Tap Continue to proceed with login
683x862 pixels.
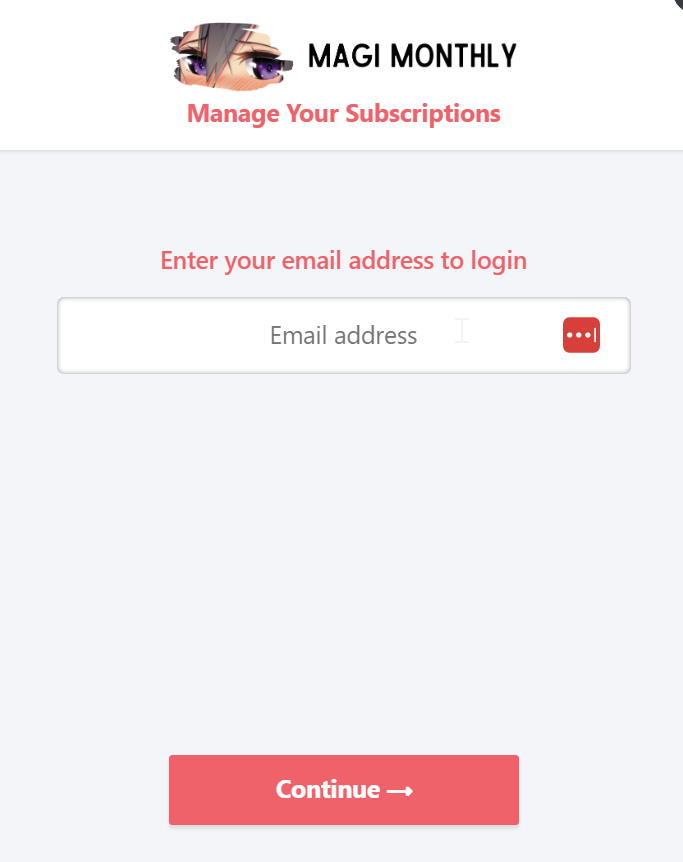point(344,790)
